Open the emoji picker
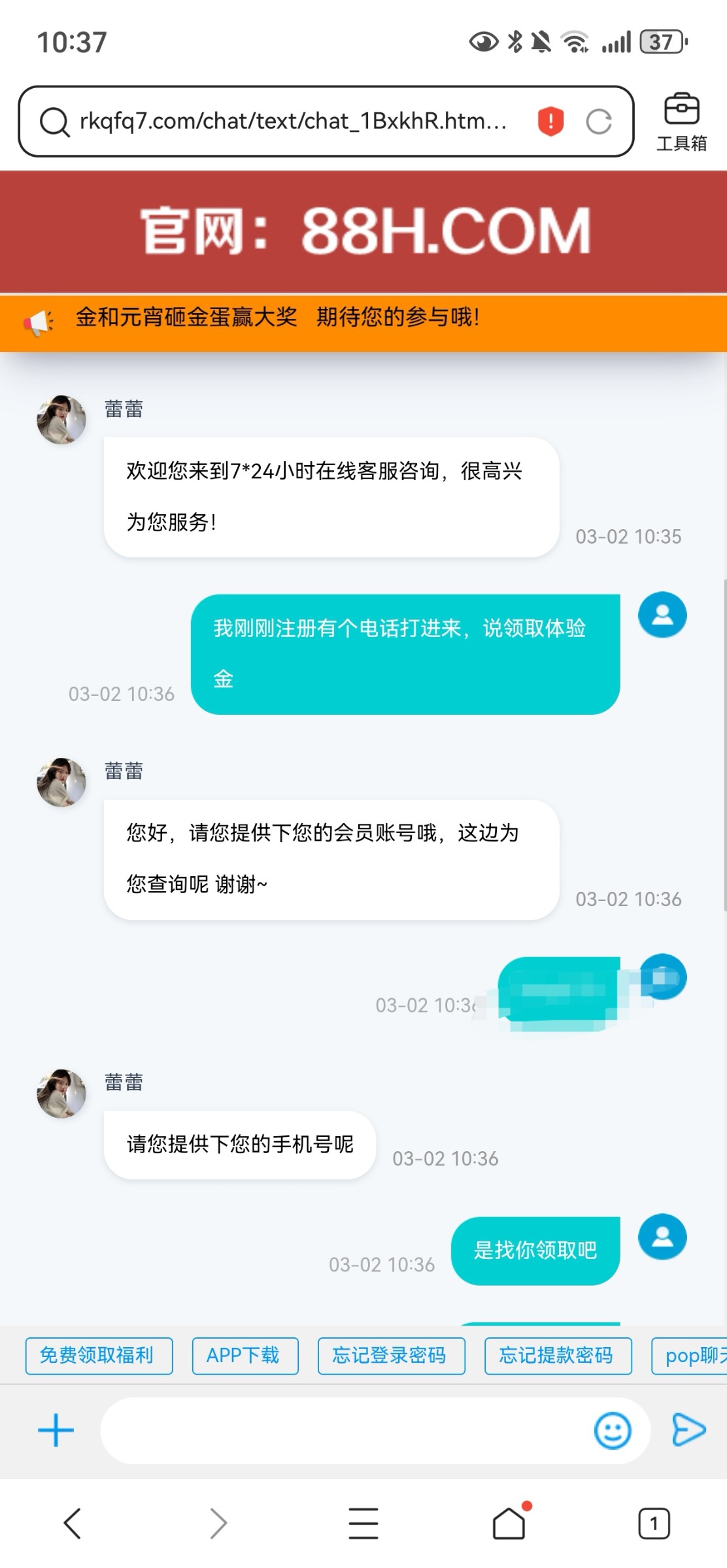This screenshot has height=1568, width=727. point(613,1430)
